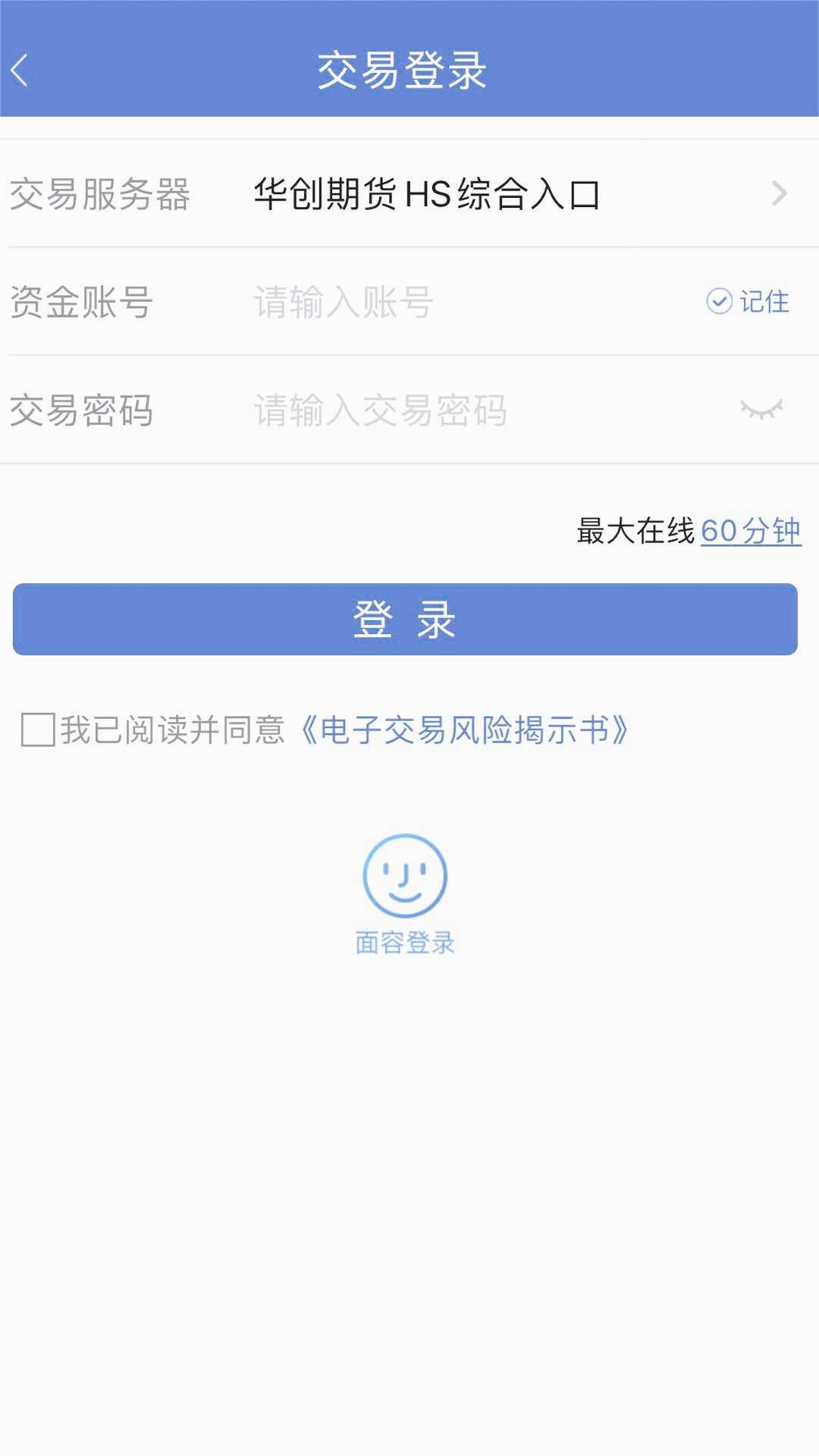Click the 最大在线 session duration setting
This screenshot has height=1456, width=819.
pyautogui.click(x=635, y=532)
